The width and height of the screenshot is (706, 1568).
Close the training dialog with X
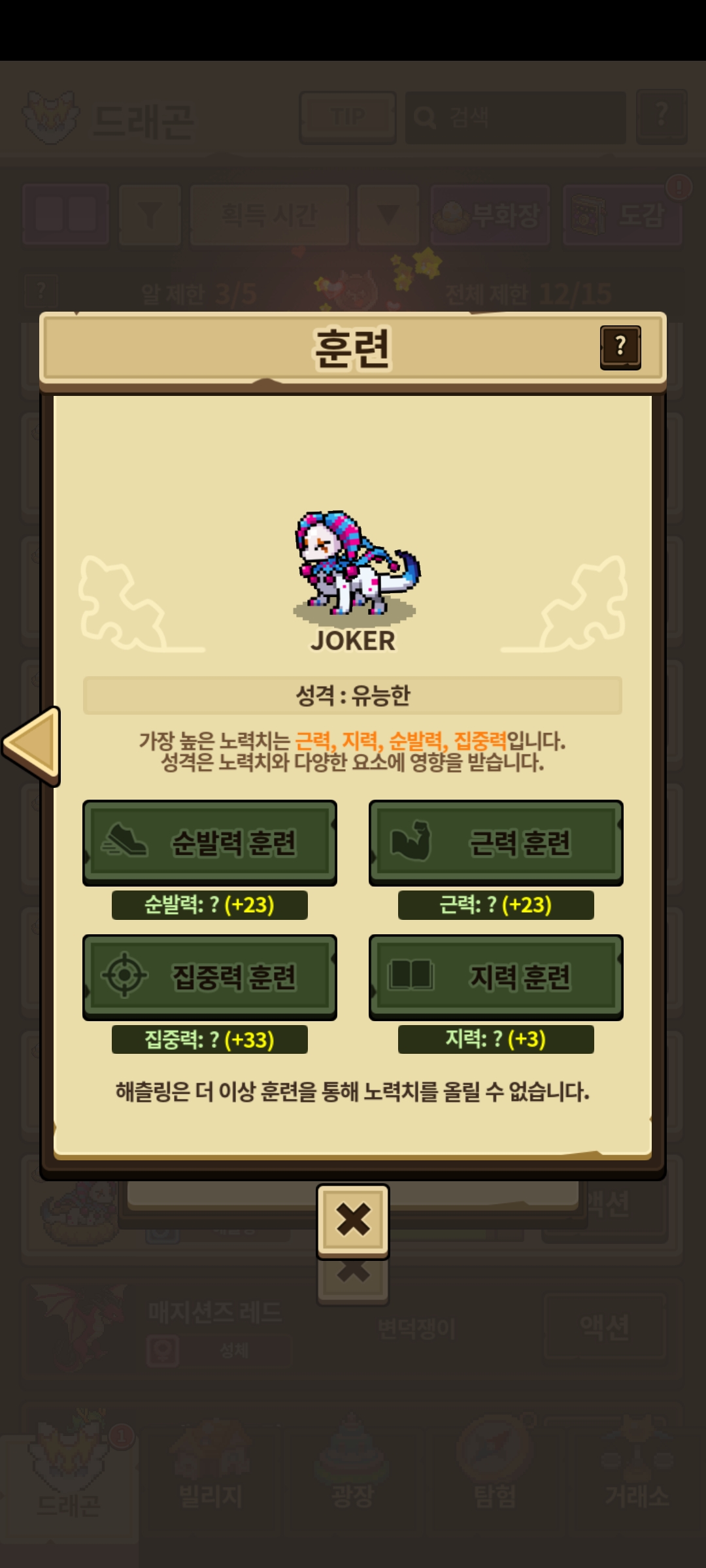353,1220
